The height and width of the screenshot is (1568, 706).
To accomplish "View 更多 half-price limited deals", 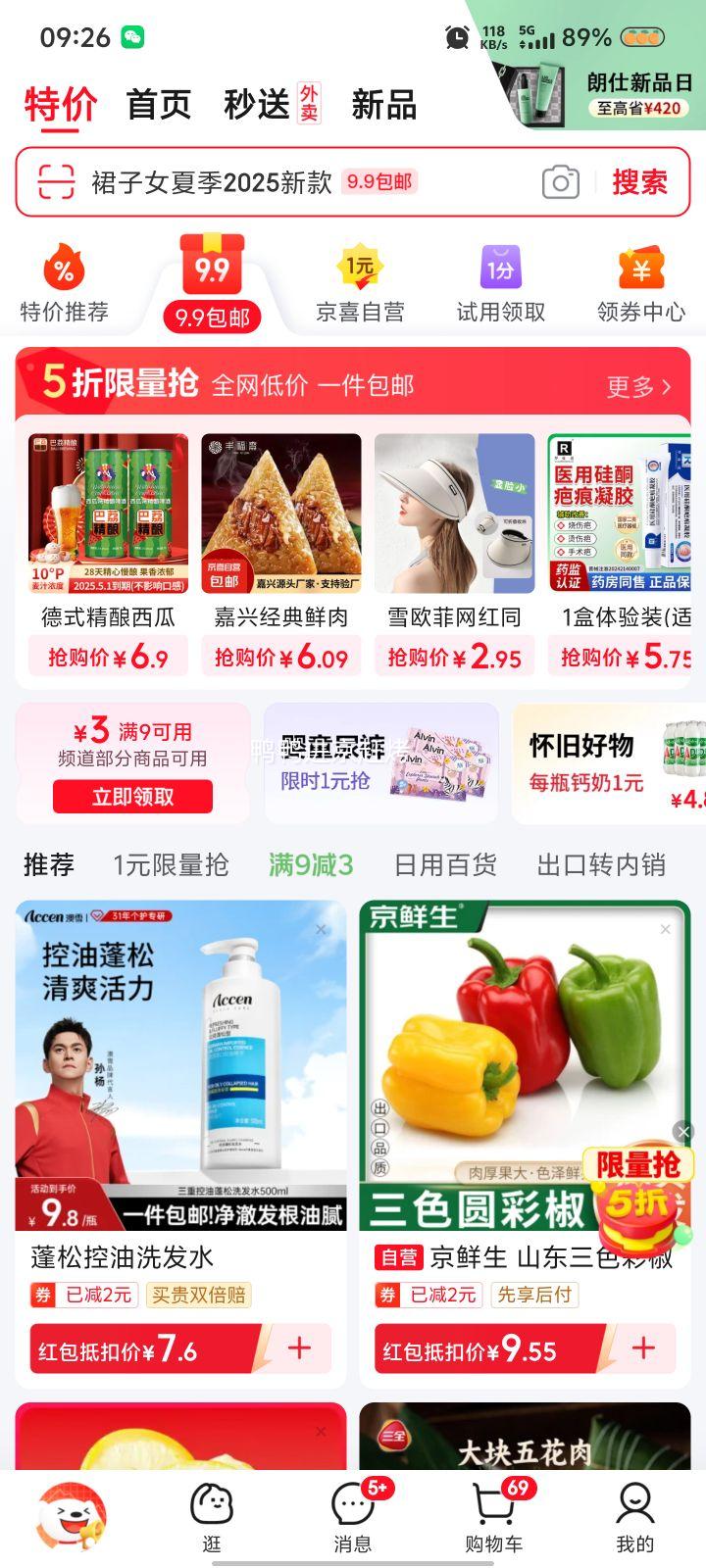I will pyautogui.click(x=638, y=386).
